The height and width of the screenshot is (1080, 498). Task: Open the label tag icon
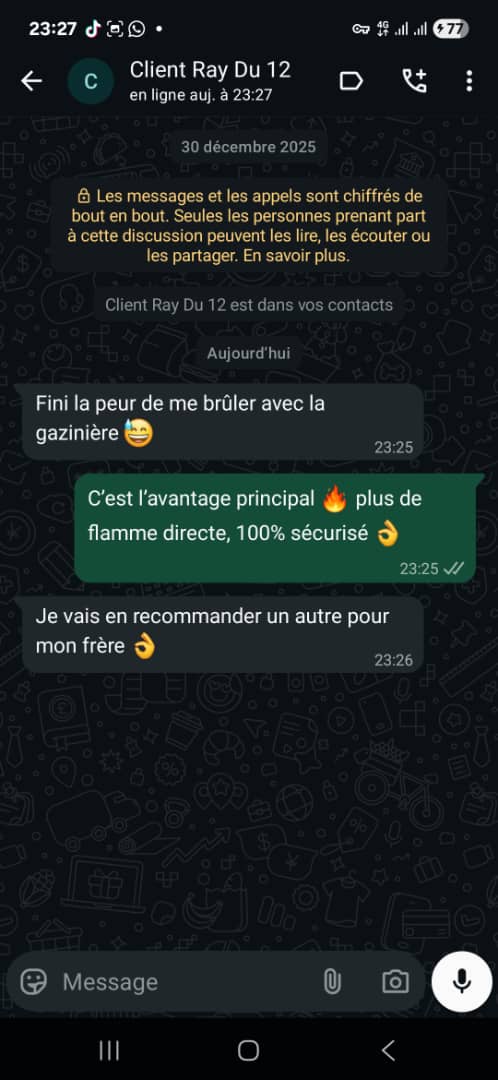(351, 81)
